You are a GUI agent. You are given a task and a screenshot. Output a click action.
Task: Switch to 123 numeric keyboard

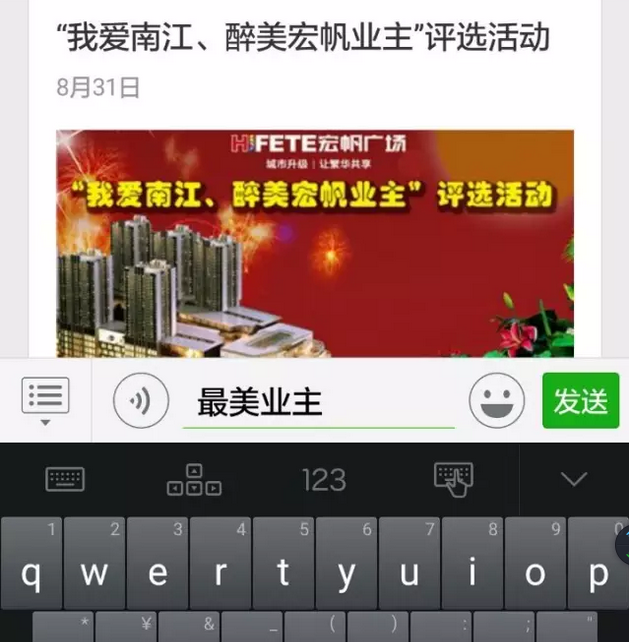pyautogui.click(x=323, y=480)
